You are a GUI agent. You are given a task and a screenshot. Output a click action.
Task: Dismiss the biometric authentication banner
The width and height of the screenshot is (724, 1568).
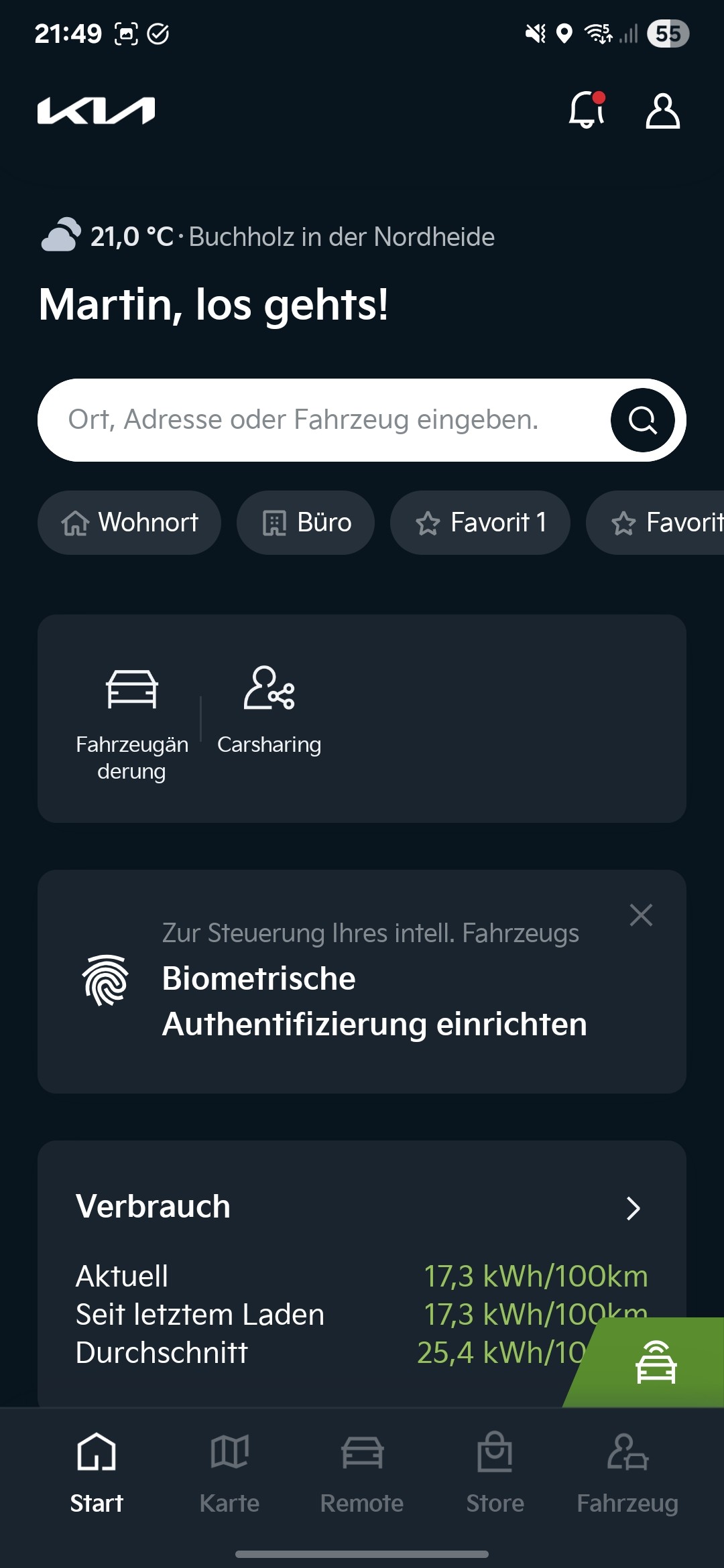(641, 915)
